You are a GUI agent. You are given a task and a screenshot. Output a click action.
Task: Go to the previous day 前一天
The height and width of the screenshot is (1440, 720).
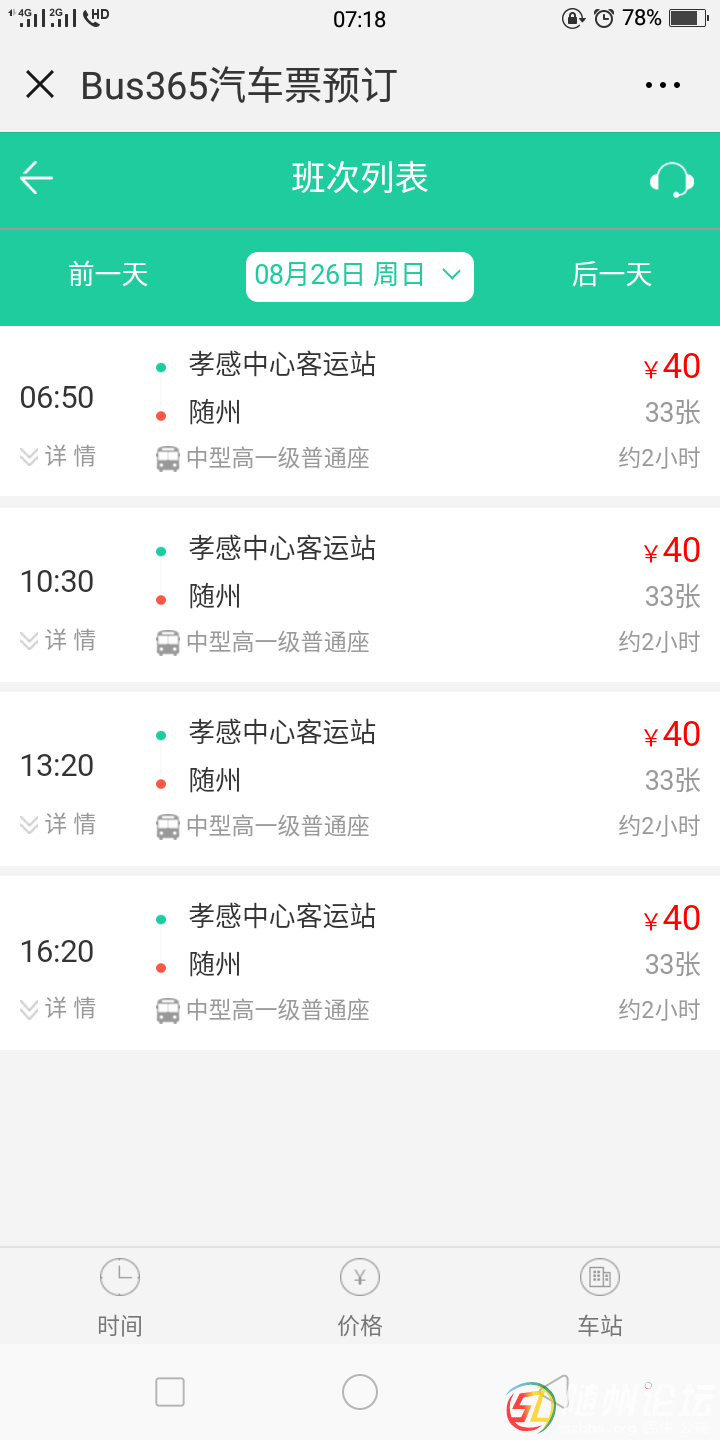pos(108,275)
